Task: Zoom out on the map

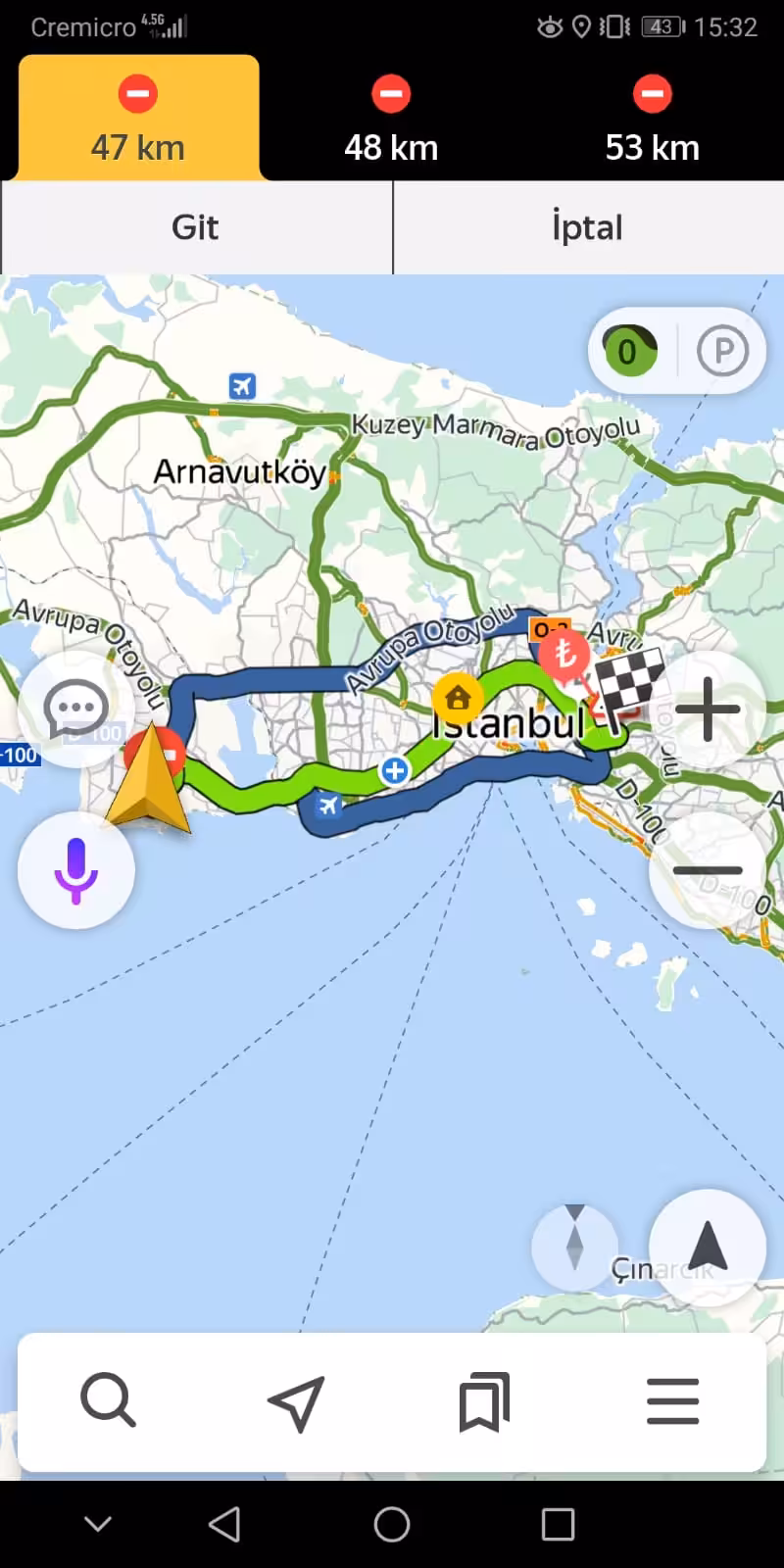Action: click(x=708, y=870)
